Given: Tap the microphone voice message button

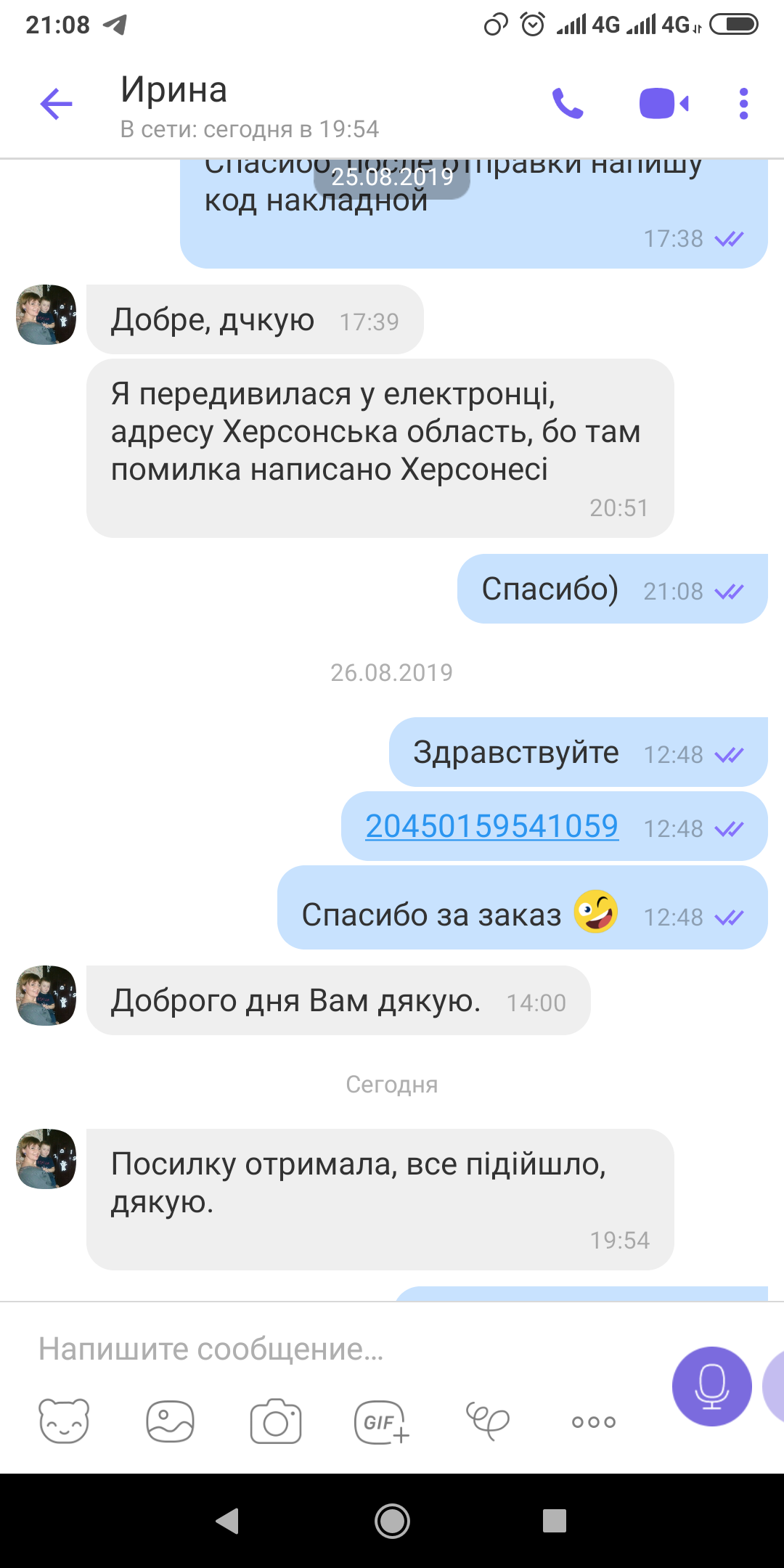Looking at the screenshot, I should coord(711,1386).
